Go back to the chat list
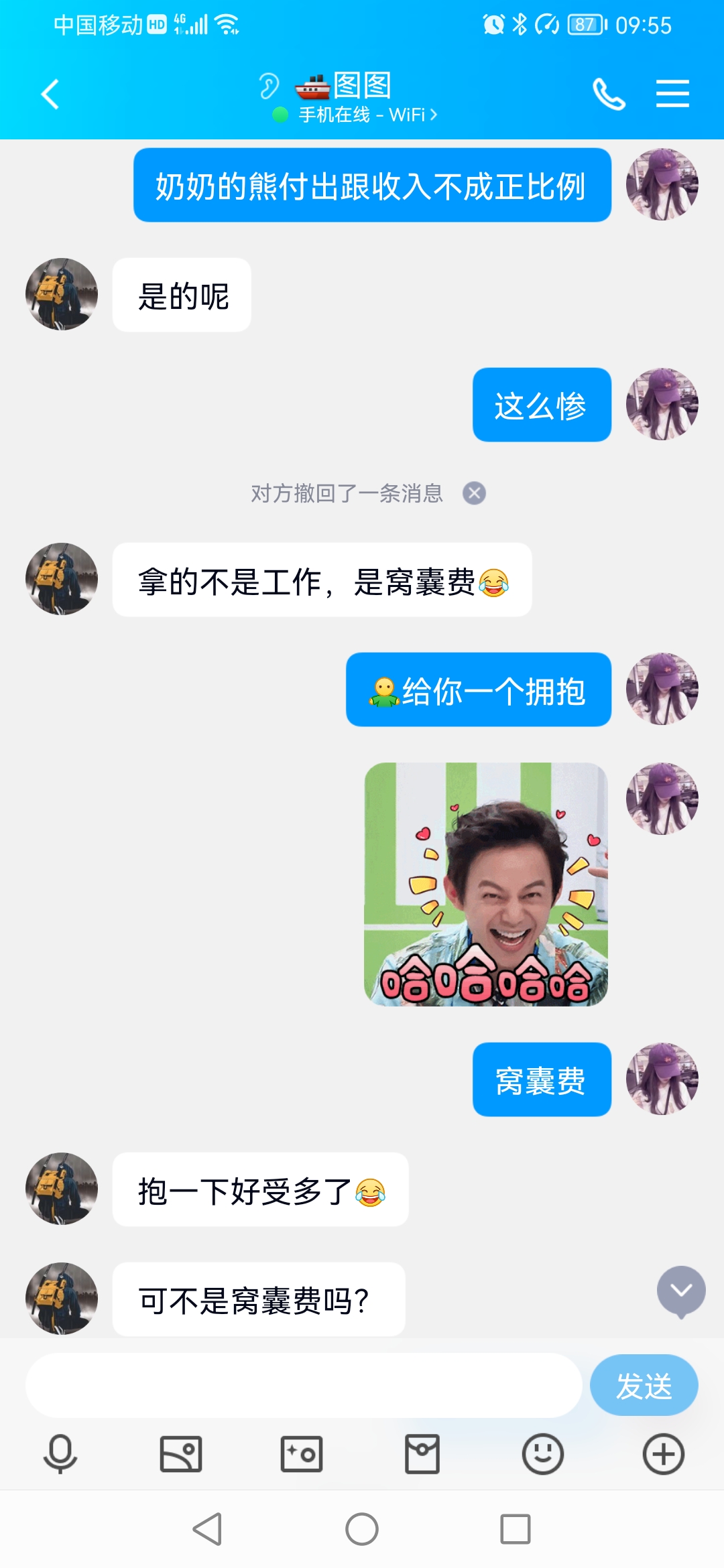This screenshot has width=724, height=1568. [50, 94]
